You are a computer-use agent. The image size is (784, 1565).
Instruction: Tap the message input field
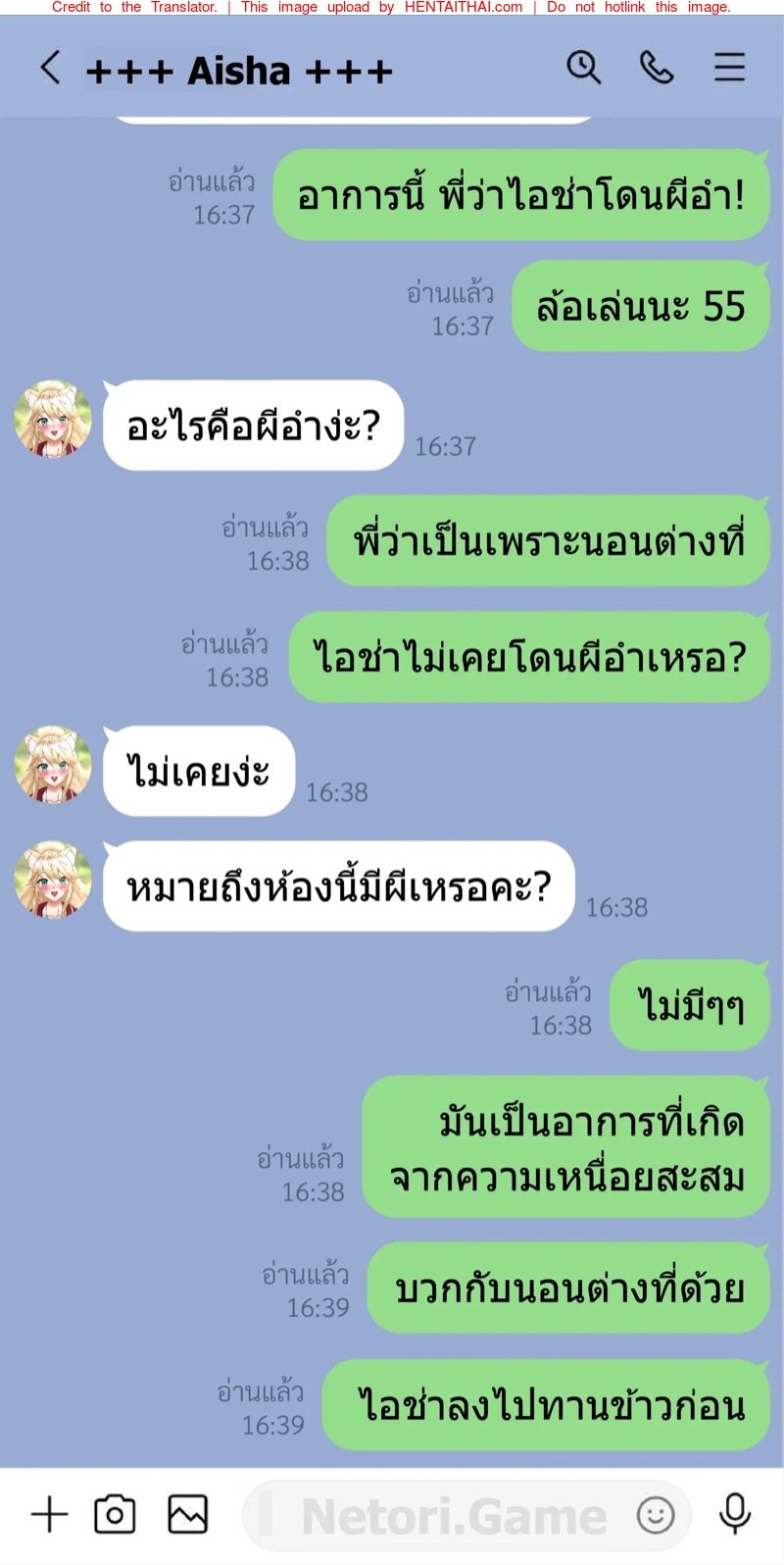pos(441,1516)
